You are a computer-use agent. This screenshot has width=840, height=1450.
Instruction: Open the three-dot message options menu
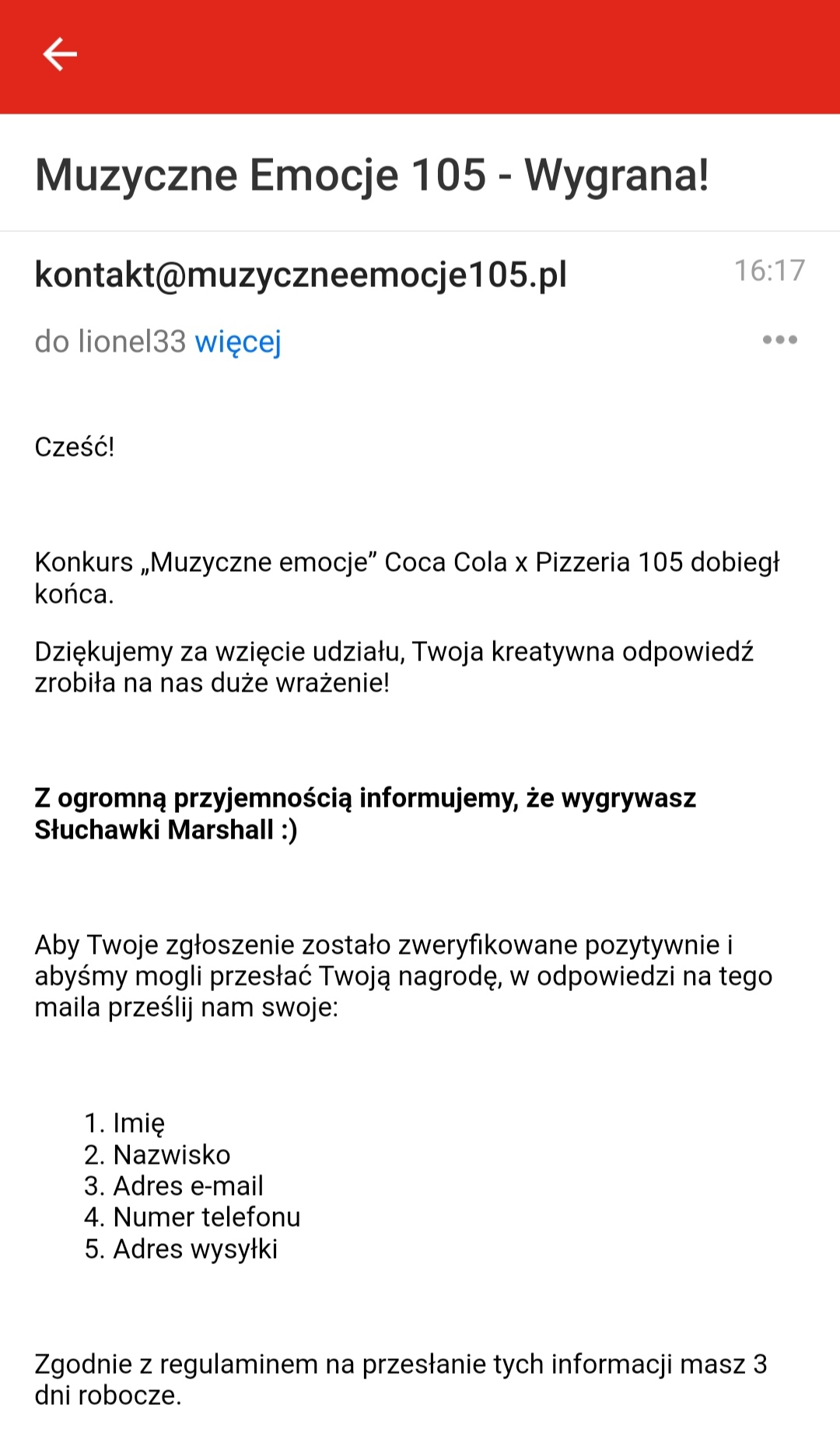tap(779, 340)
